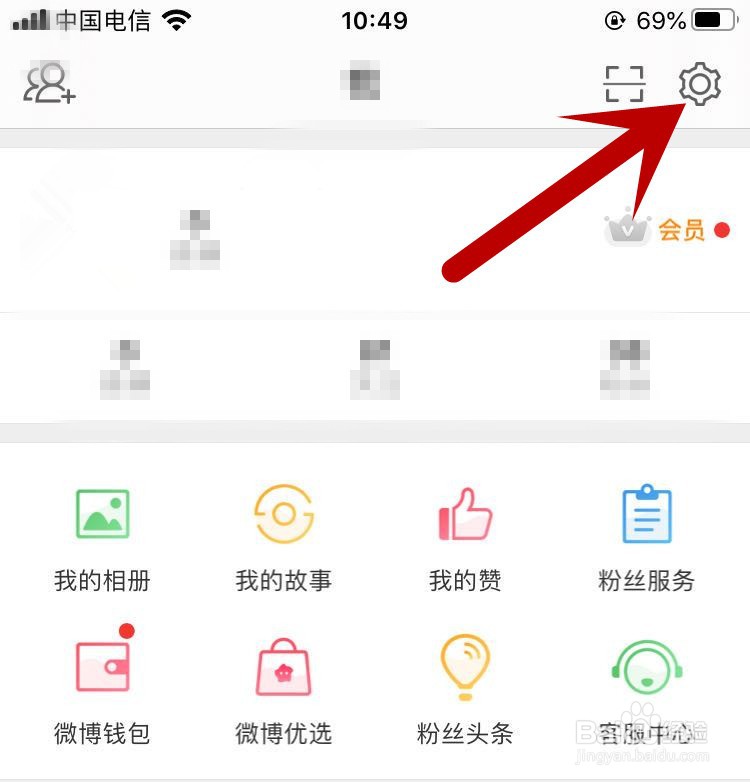Open the blurred profile name in header
Viewport: 750px width, 782px height.
360,84
